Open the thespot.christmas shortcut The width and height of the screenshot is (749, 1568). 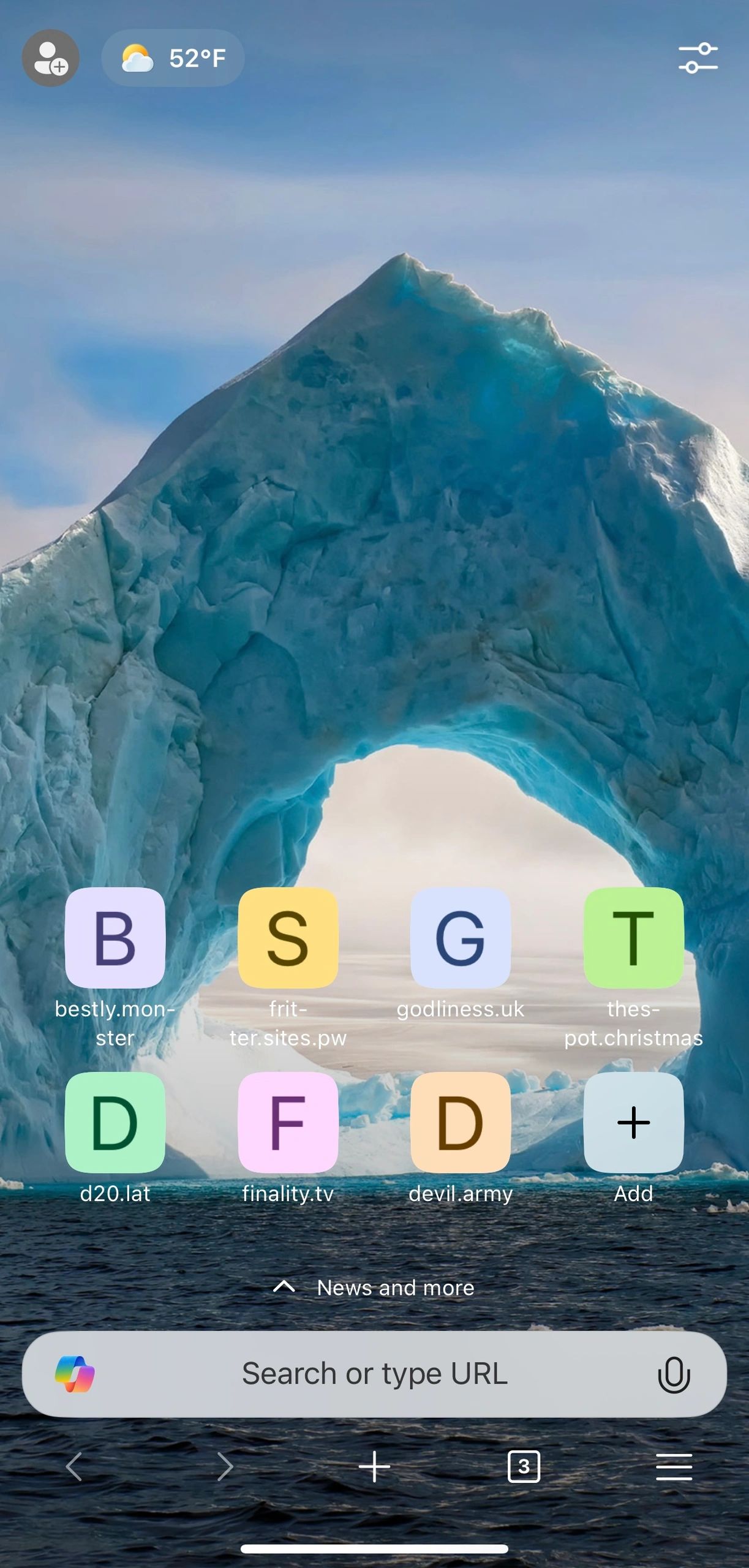tap(633, 937)
